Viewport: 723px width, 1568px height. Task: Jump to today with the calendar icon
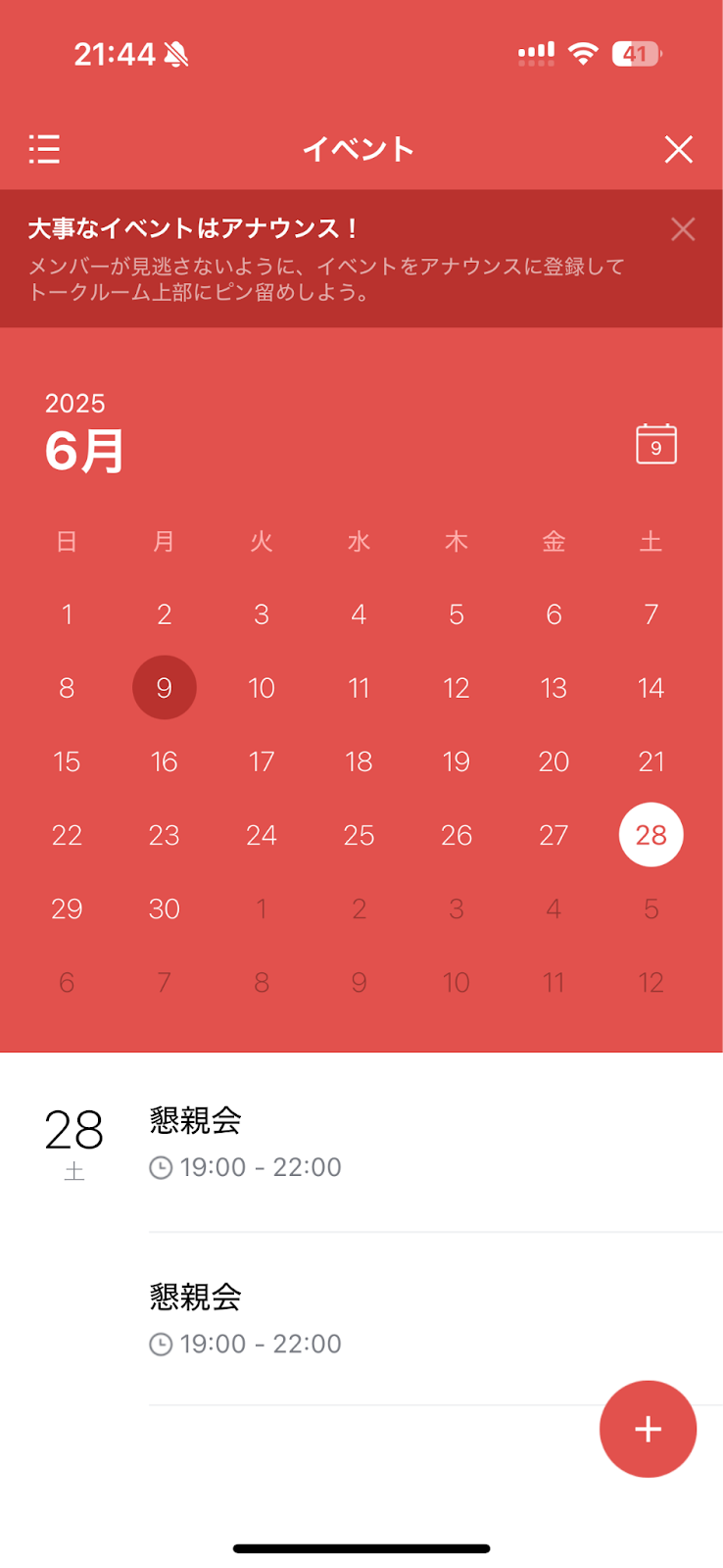(656, 444)
